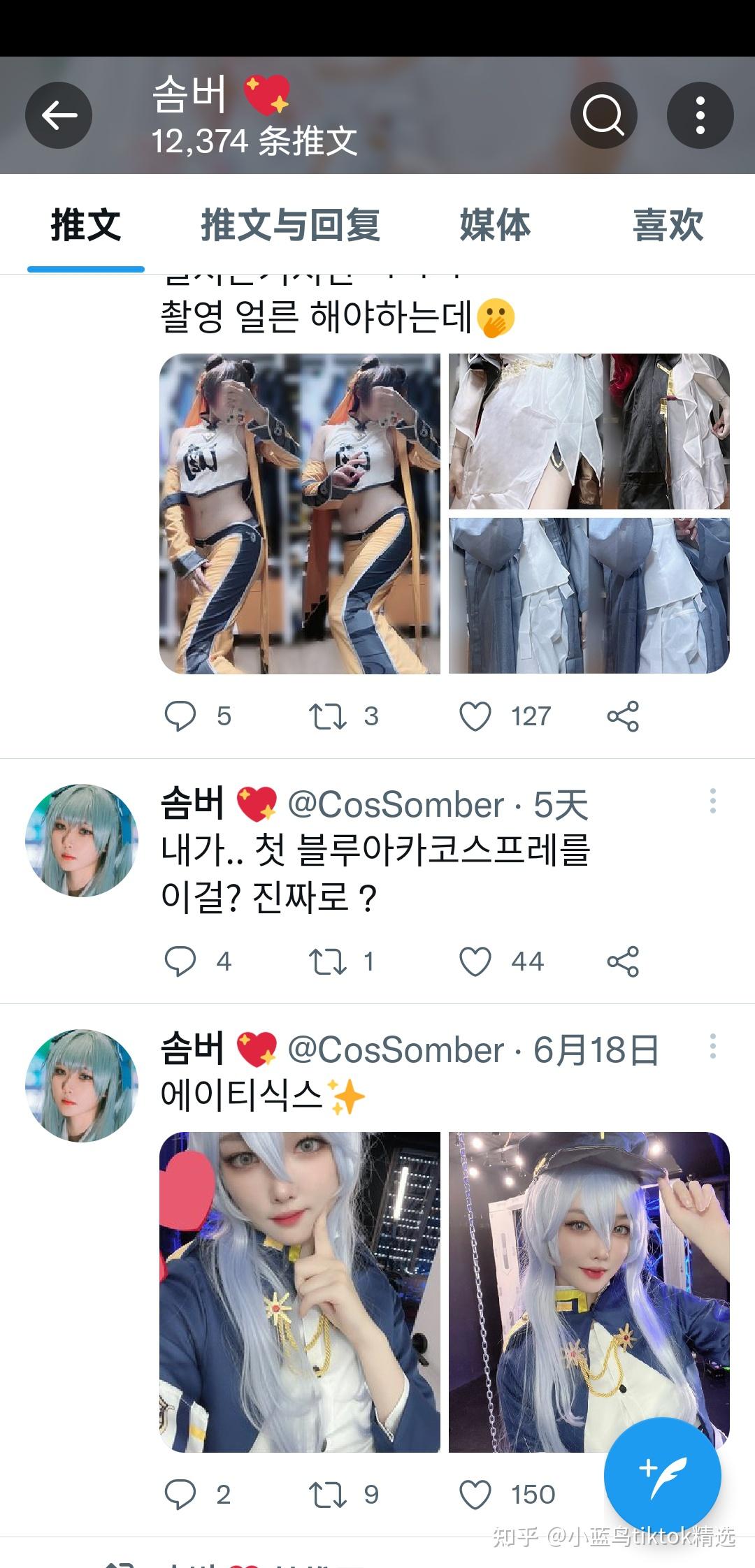Tap CosSomber's profile avatar

[x=84, y=840]
